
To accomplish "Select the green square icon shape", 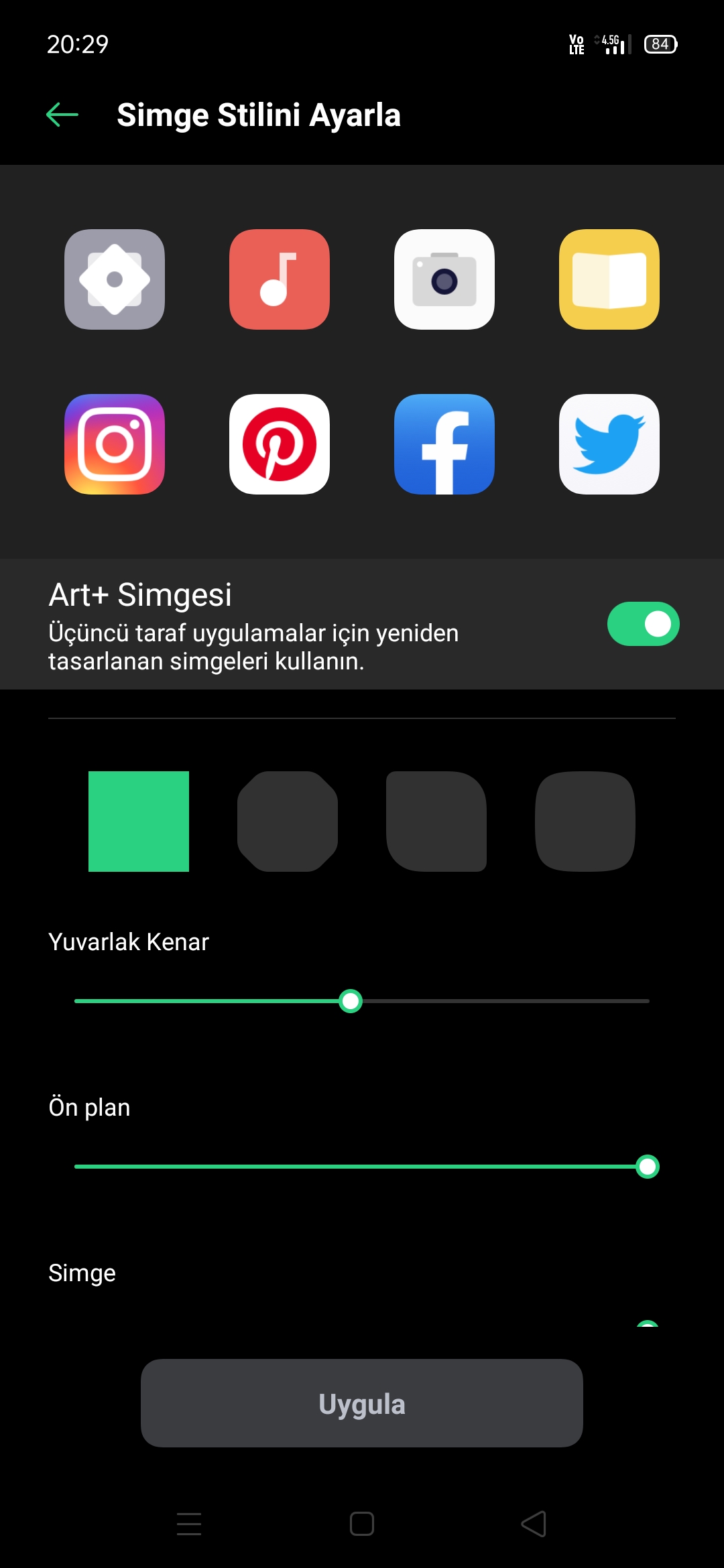I will click(139, 822).
